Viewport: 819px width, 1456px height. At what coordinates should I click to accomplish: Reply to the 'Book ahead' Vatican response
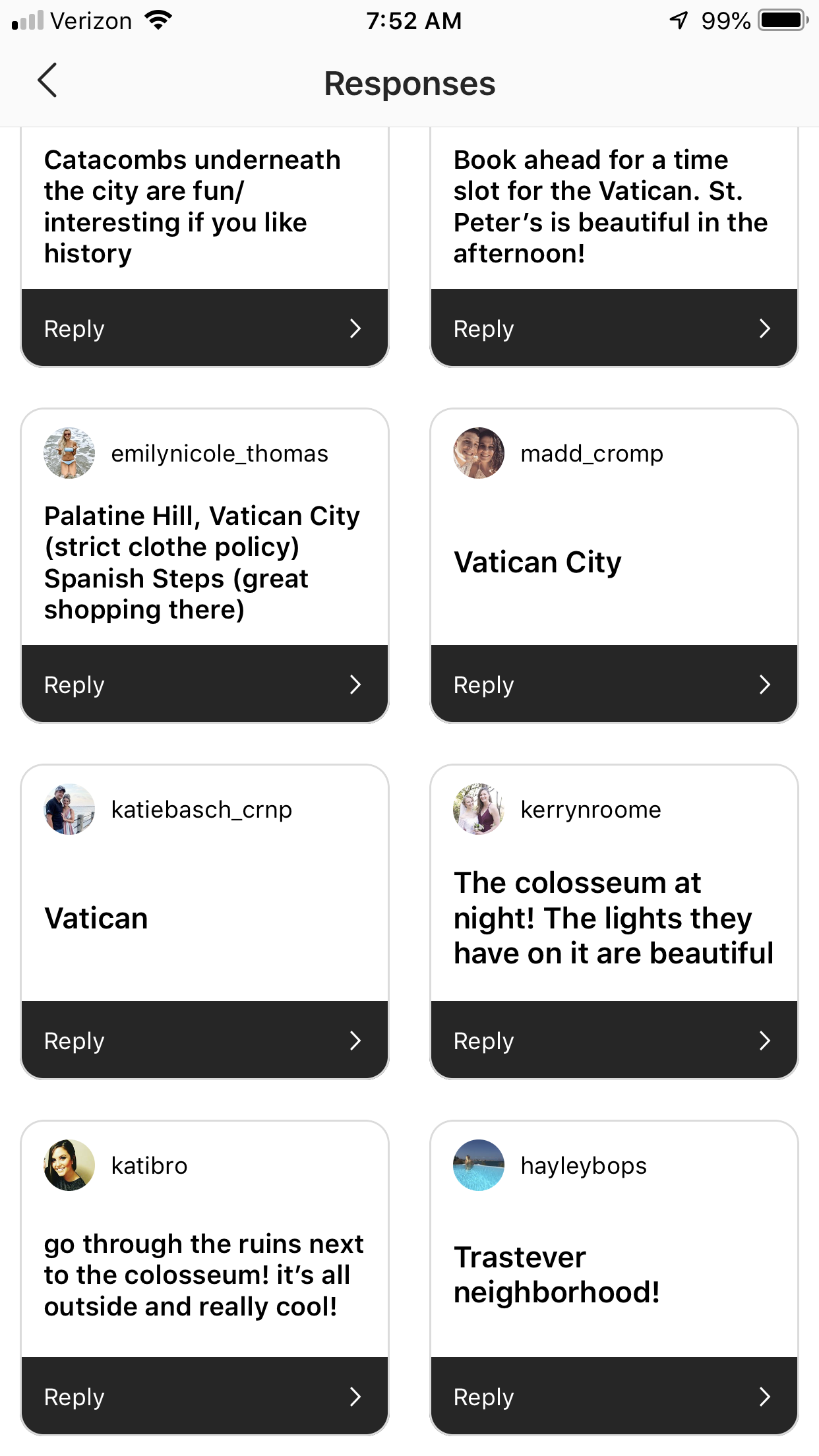point(614,328)
